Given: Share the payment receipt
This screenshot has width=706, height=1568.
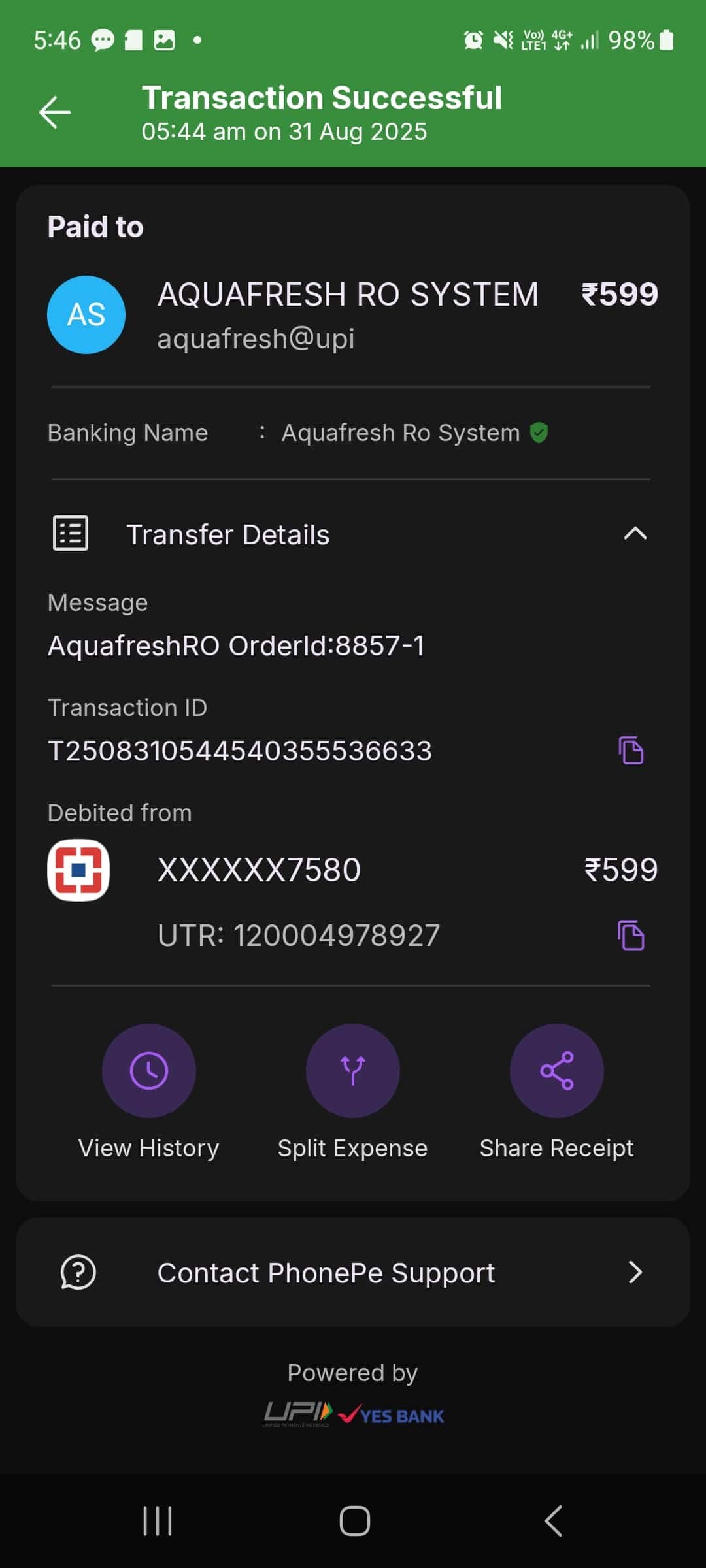Looking at the screenshot, I should coord(556,1071).
